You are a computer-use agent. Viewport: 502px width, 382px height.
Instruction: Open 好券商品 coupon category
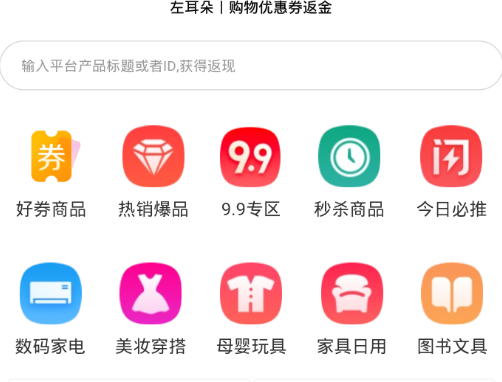point(51,172)
